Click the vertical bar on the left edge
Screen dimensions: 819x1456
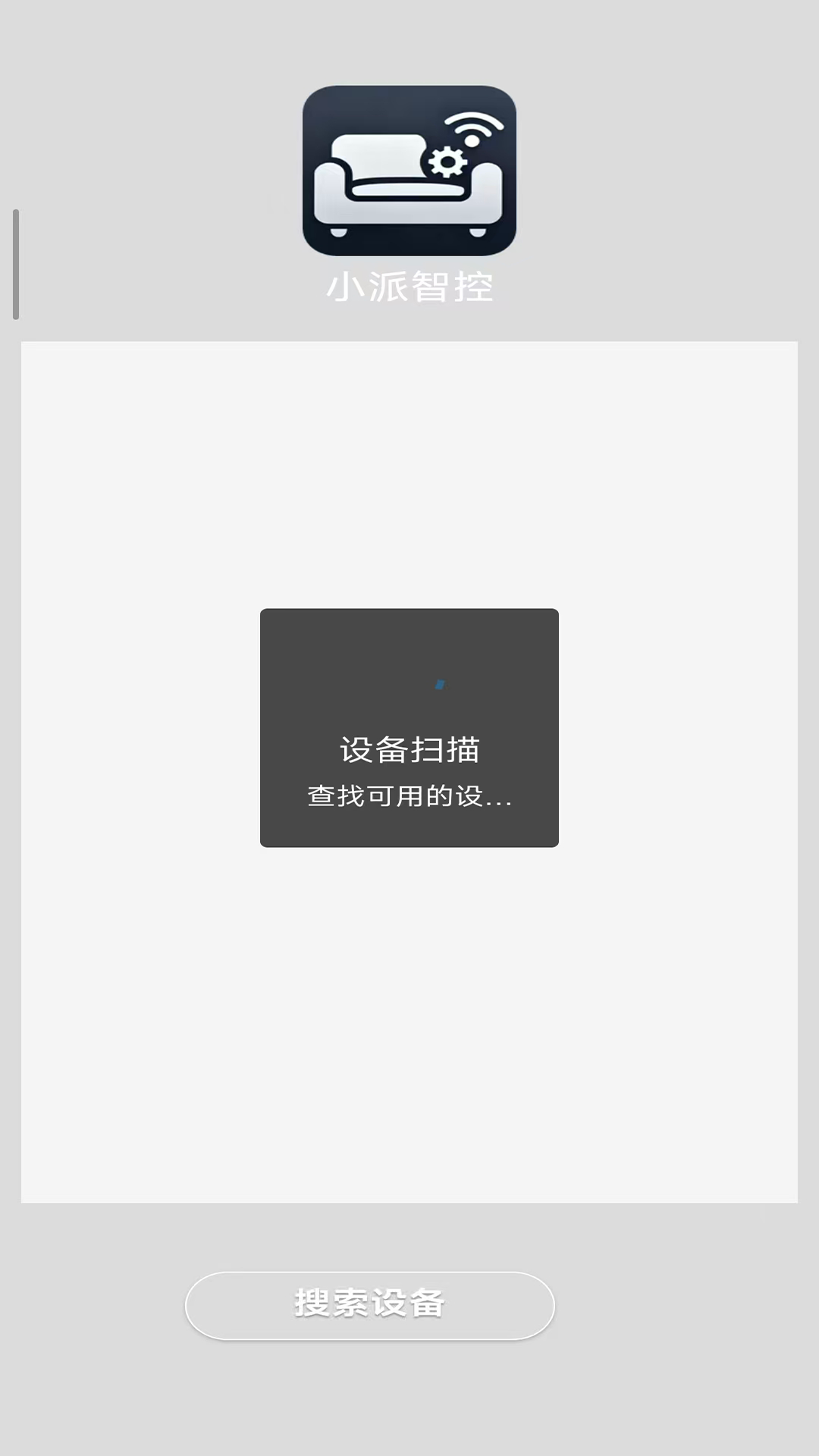14,264
